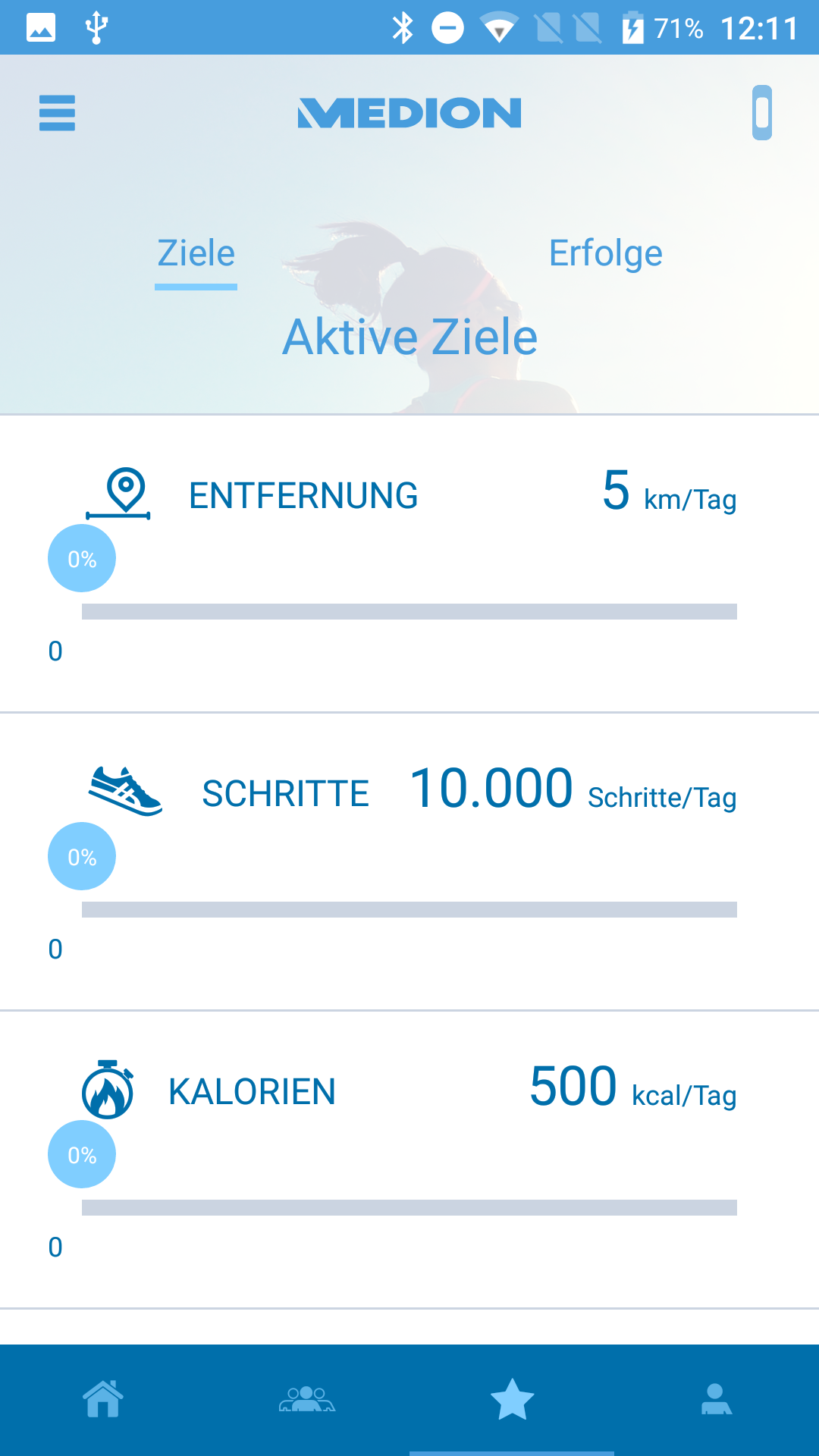Open the profile tab

pos(716,1399)
